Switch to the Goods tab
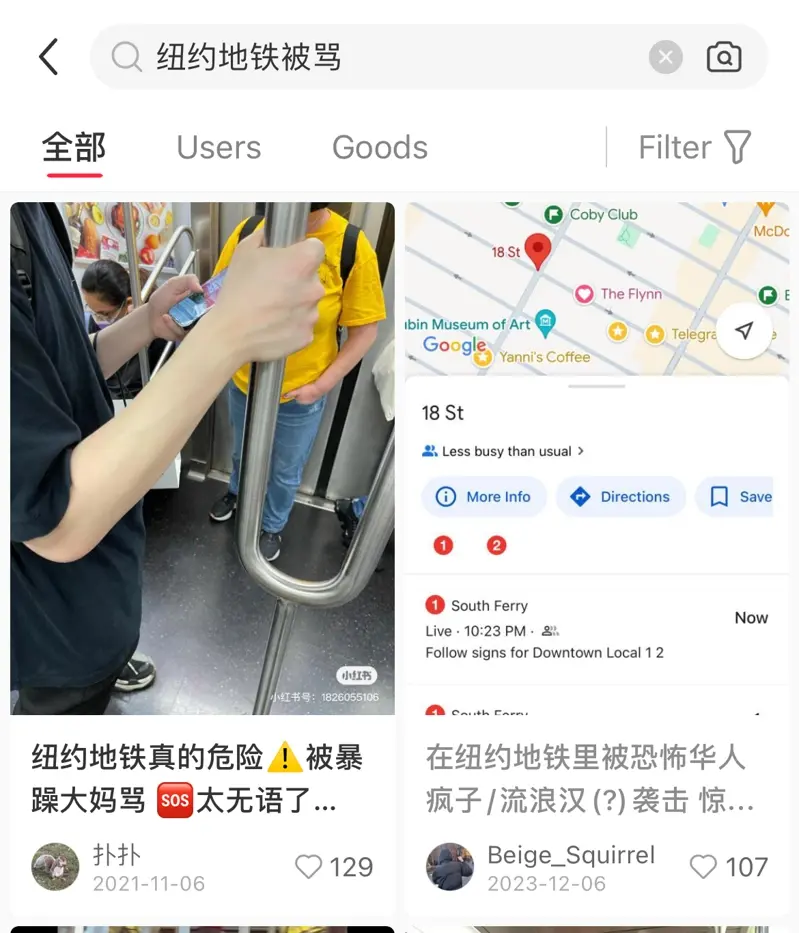 tap(380, 148)
